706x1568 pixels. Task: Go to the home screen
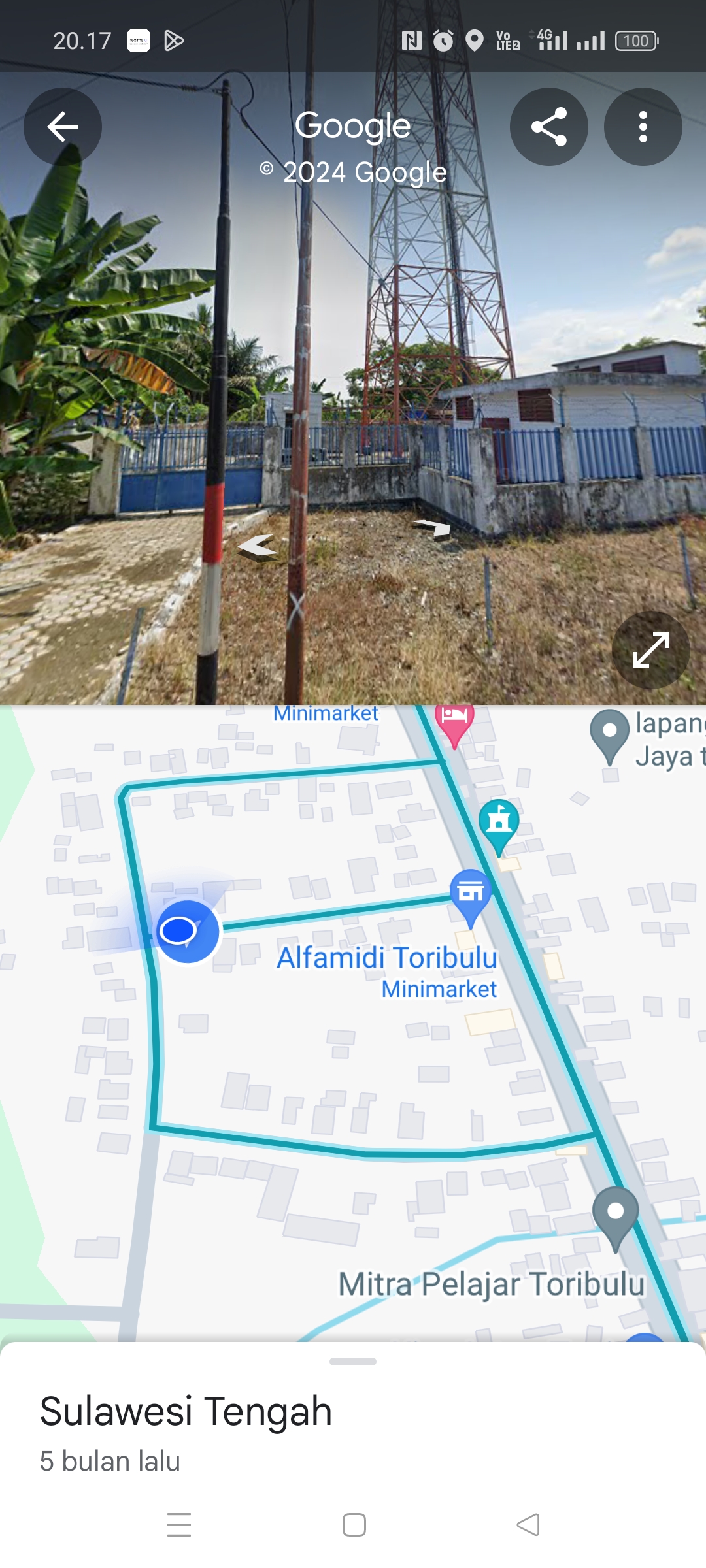(x=354, y=1525)
